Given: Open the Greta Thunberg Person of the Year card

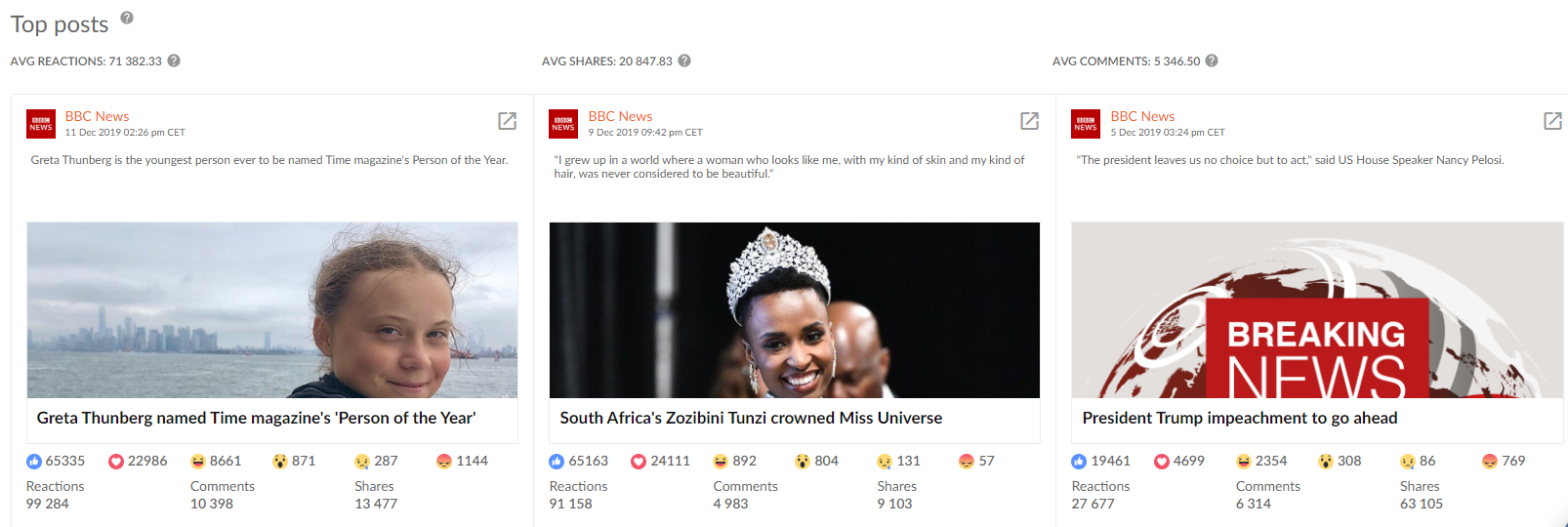Looking at the screenshot, I should (271, 310).
